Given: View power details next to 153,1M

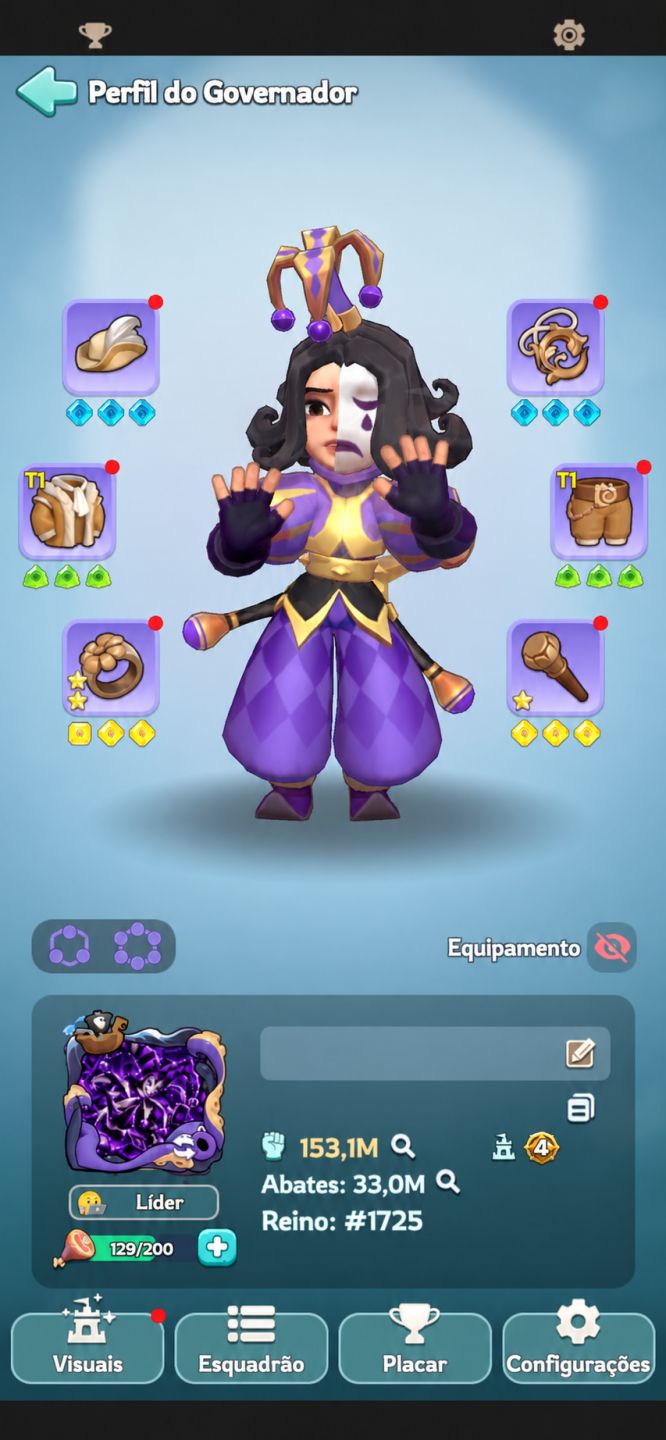Looking at the screenshot, I should click(x=403, y=1146).
